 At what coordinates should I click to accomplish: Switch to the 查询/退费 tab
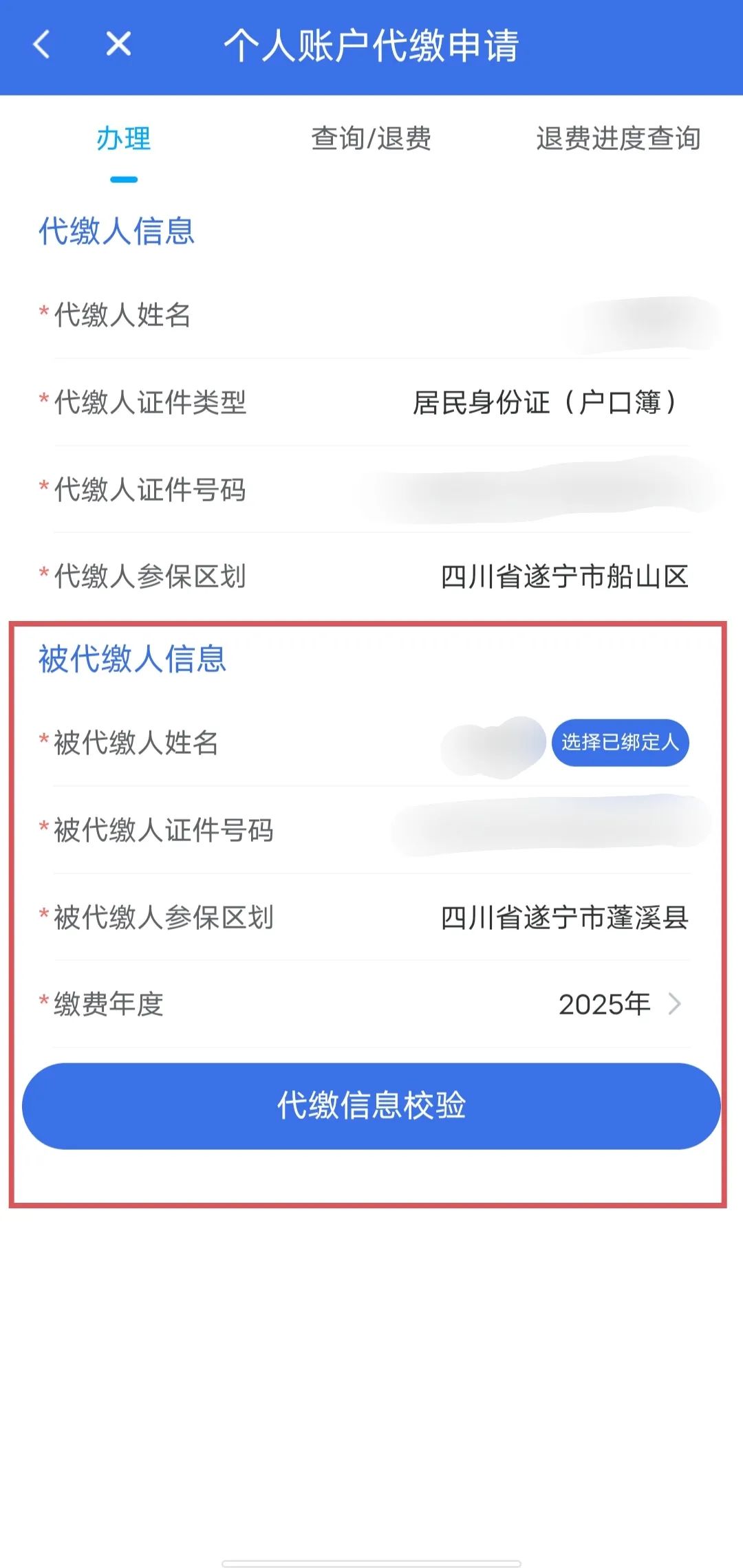[x=371, y=140]
